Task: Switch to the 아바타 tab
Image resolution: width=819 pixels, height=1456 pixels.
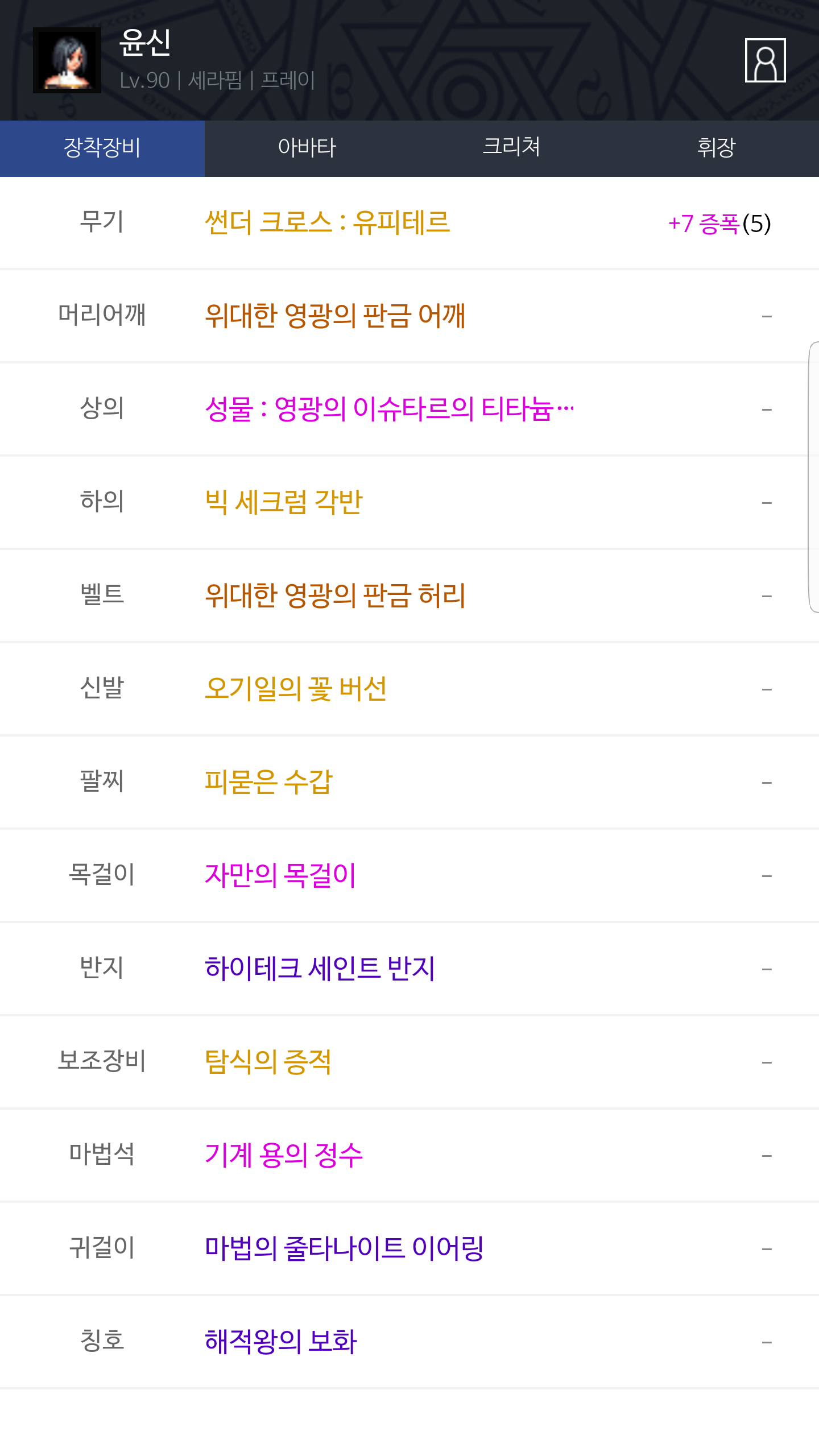Action: coord(307,148)
